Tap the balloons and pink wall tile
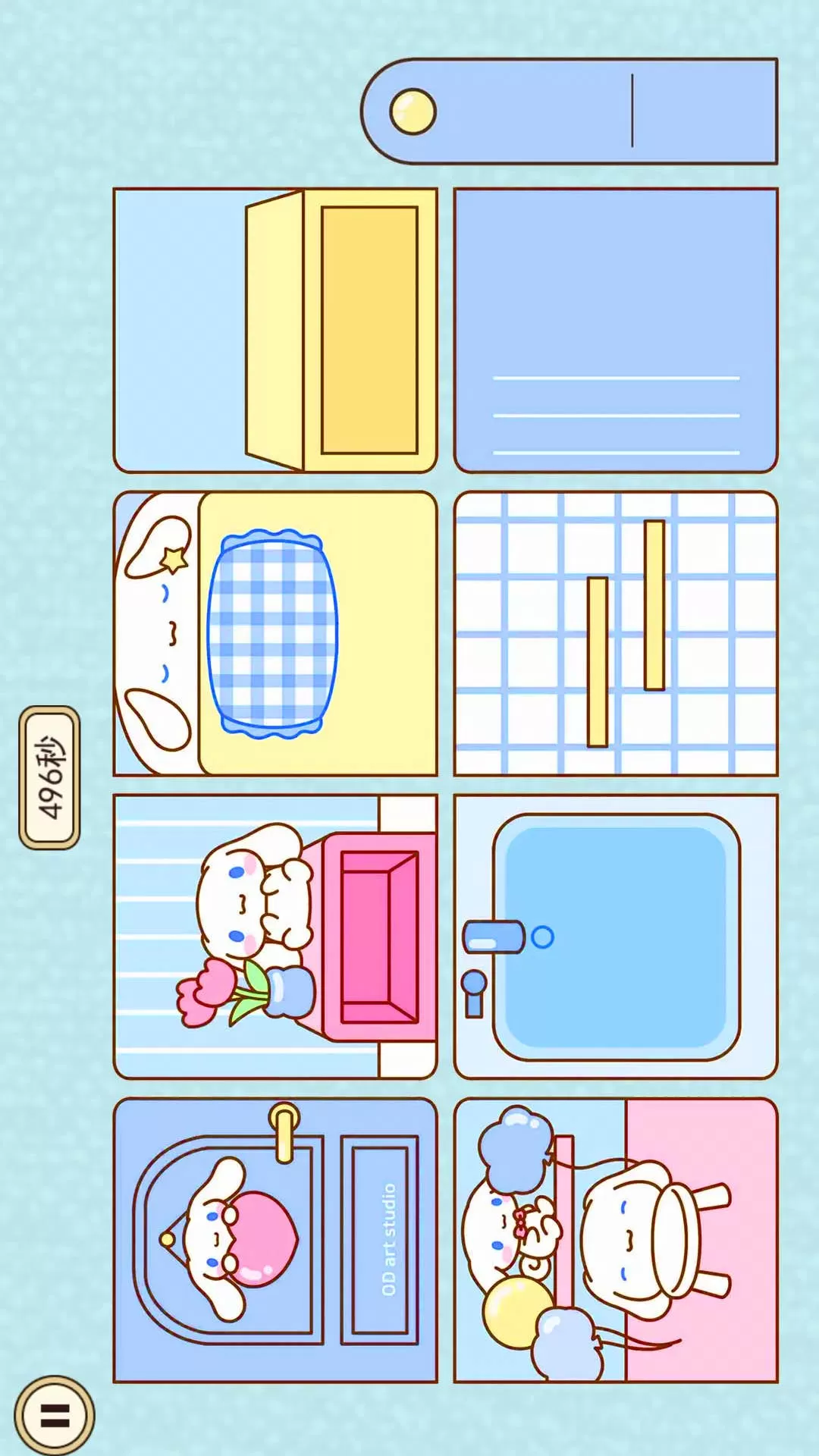819x1456 pixels. [x=616, y=1241]
